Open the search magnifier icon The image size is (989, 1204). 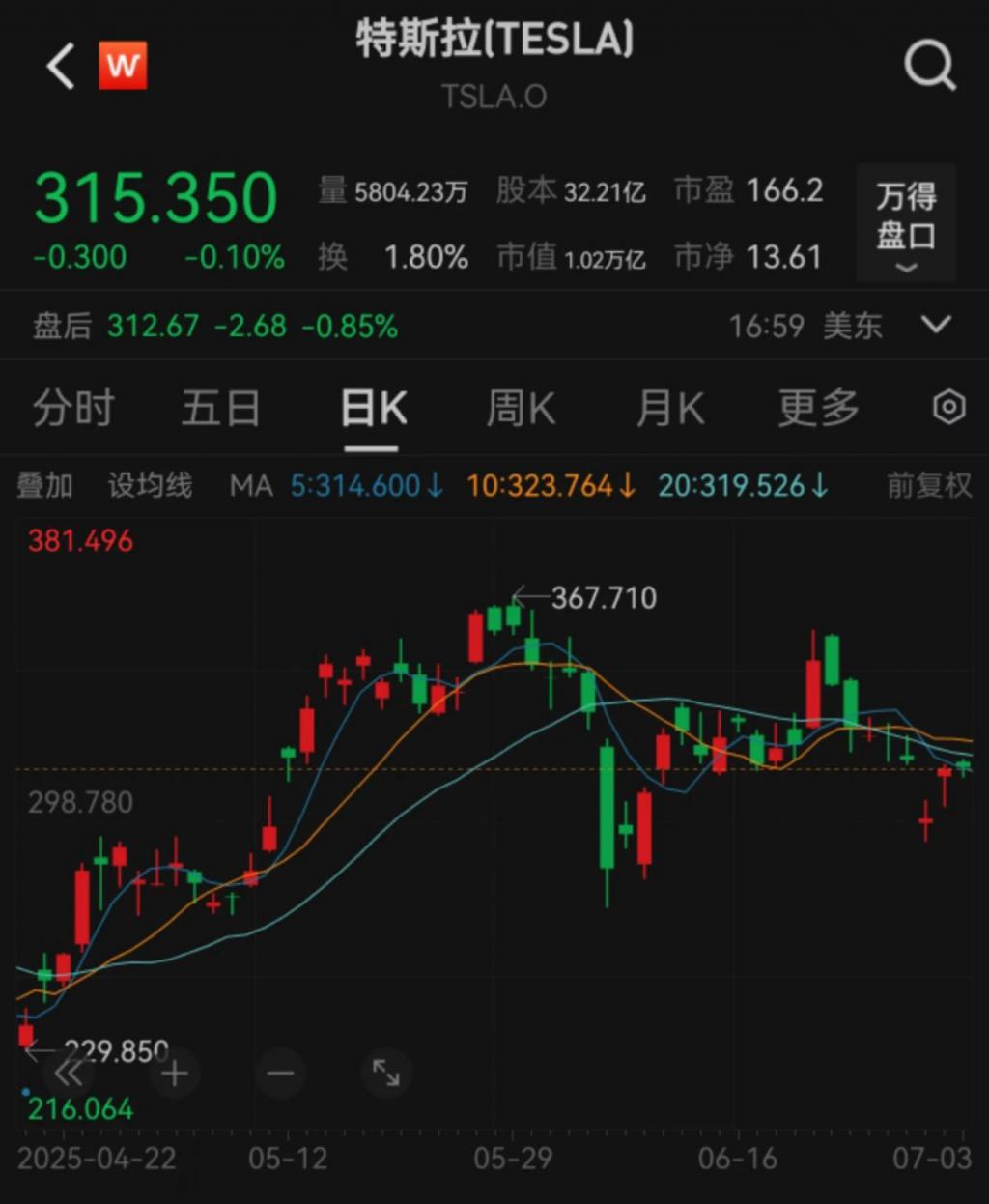point(929,67)
